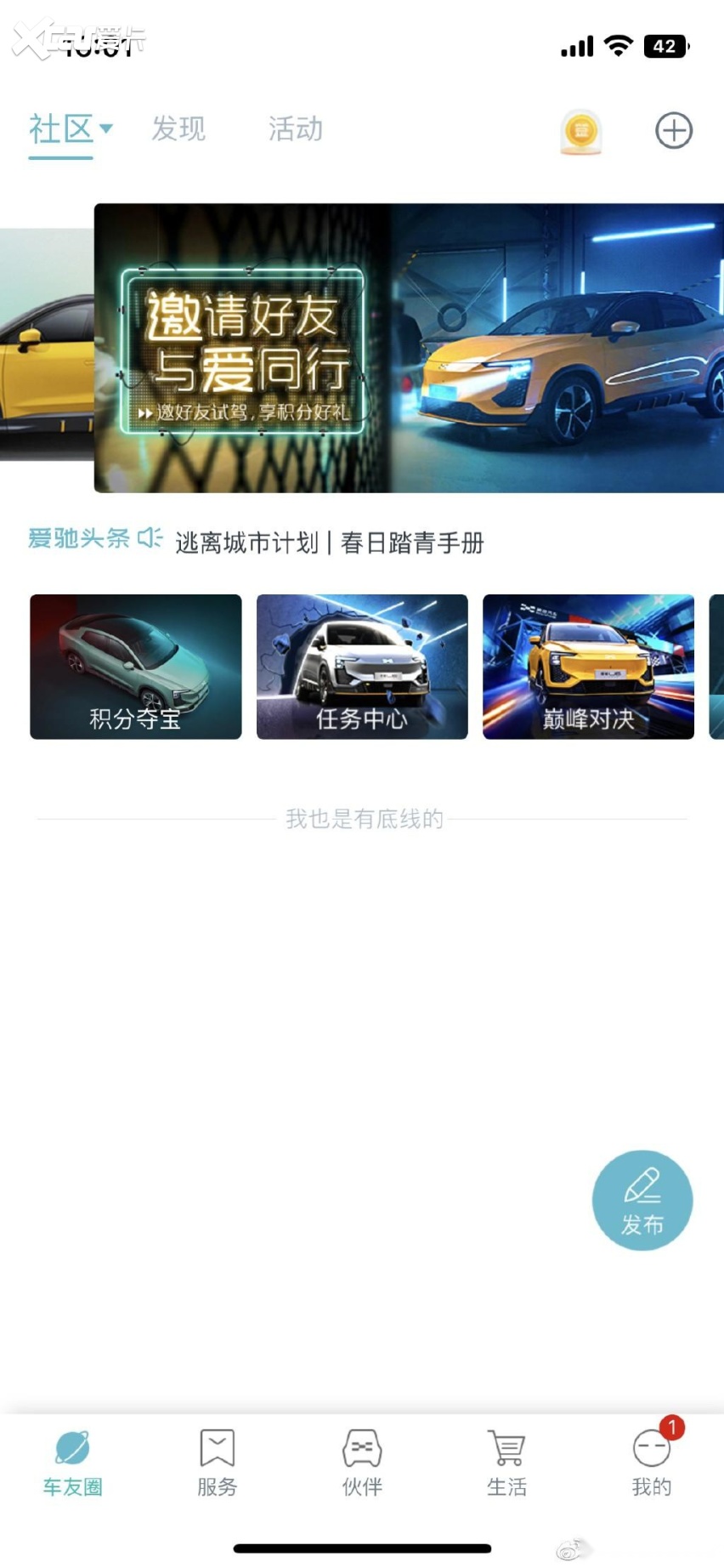Viewport: 724px width, 1568px height.
Task: Open the 生活 shopping tab
Action: pos(506,1463)
